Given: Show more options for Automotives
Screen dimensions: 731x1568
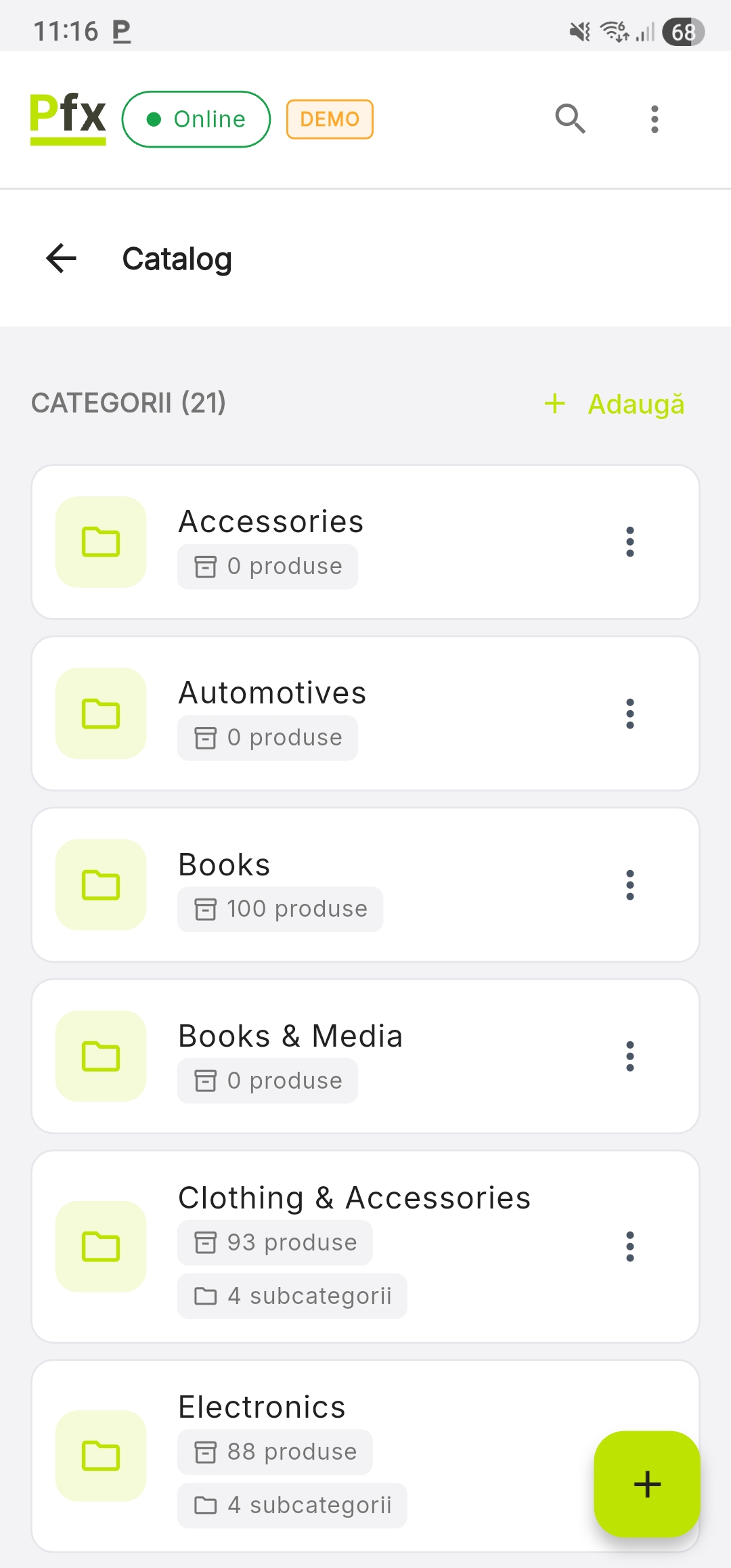Looking at the screenshot, I should pos(629,714).
